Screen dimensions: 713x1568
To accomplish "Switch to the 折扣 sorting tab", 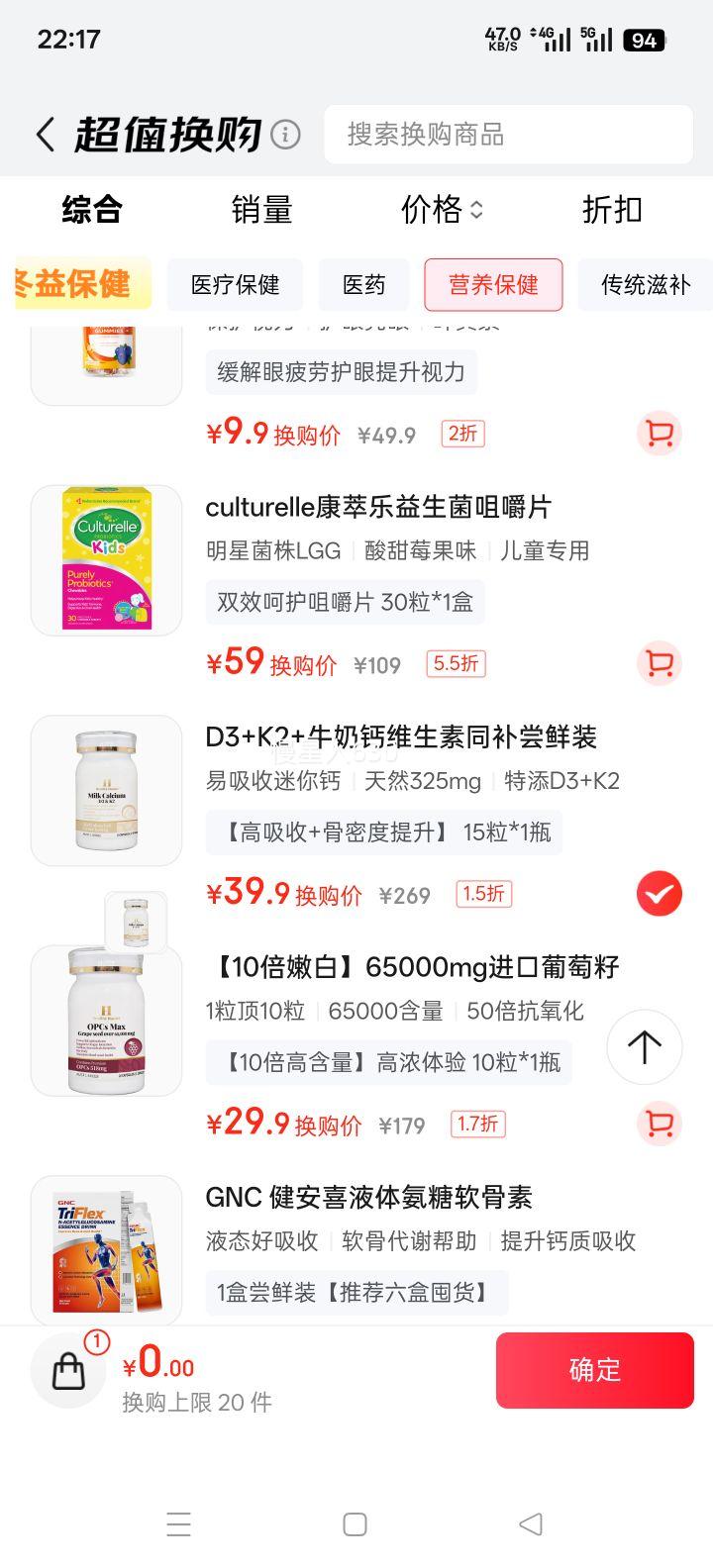I will pyautogui.click(x=611, y=210).
